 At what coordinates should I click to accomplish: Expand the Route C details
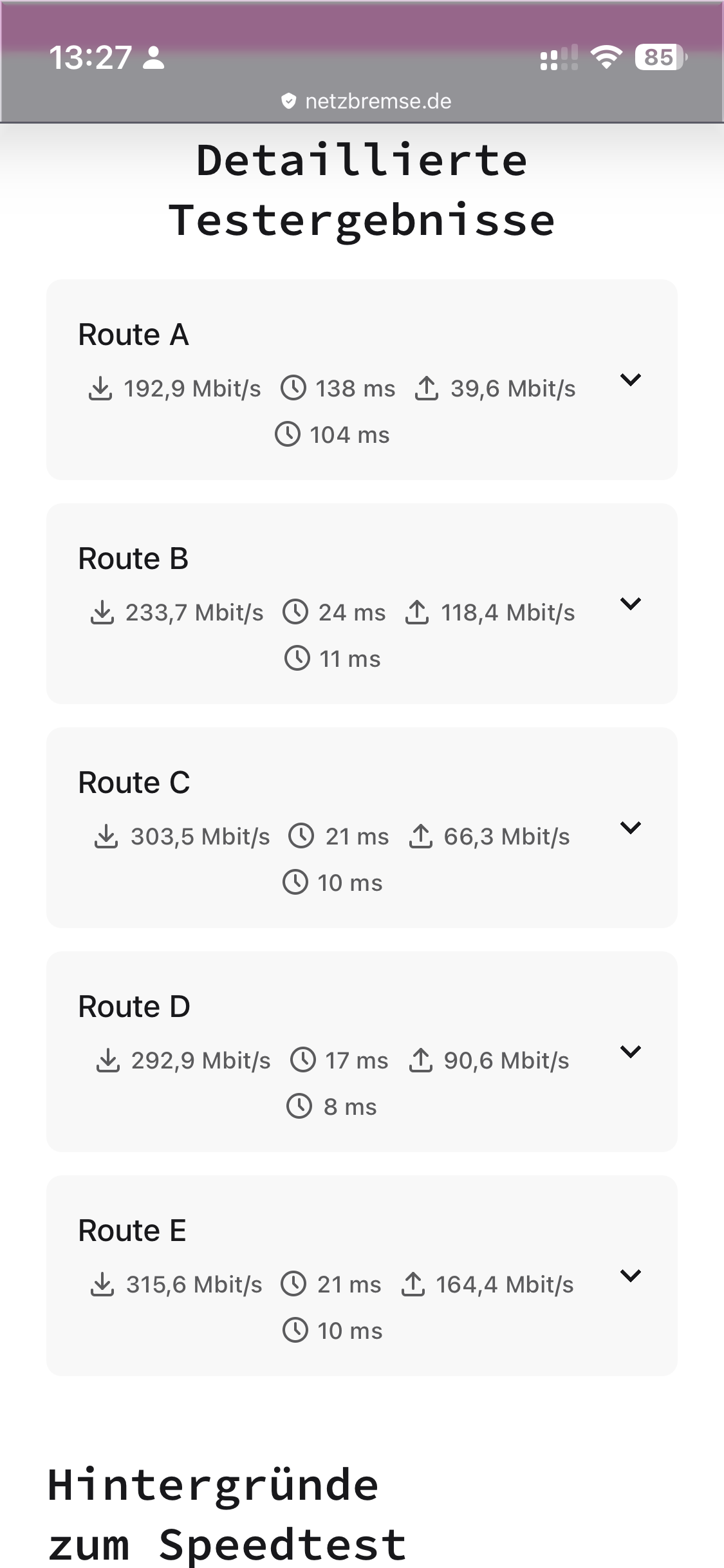pos(630,828)
